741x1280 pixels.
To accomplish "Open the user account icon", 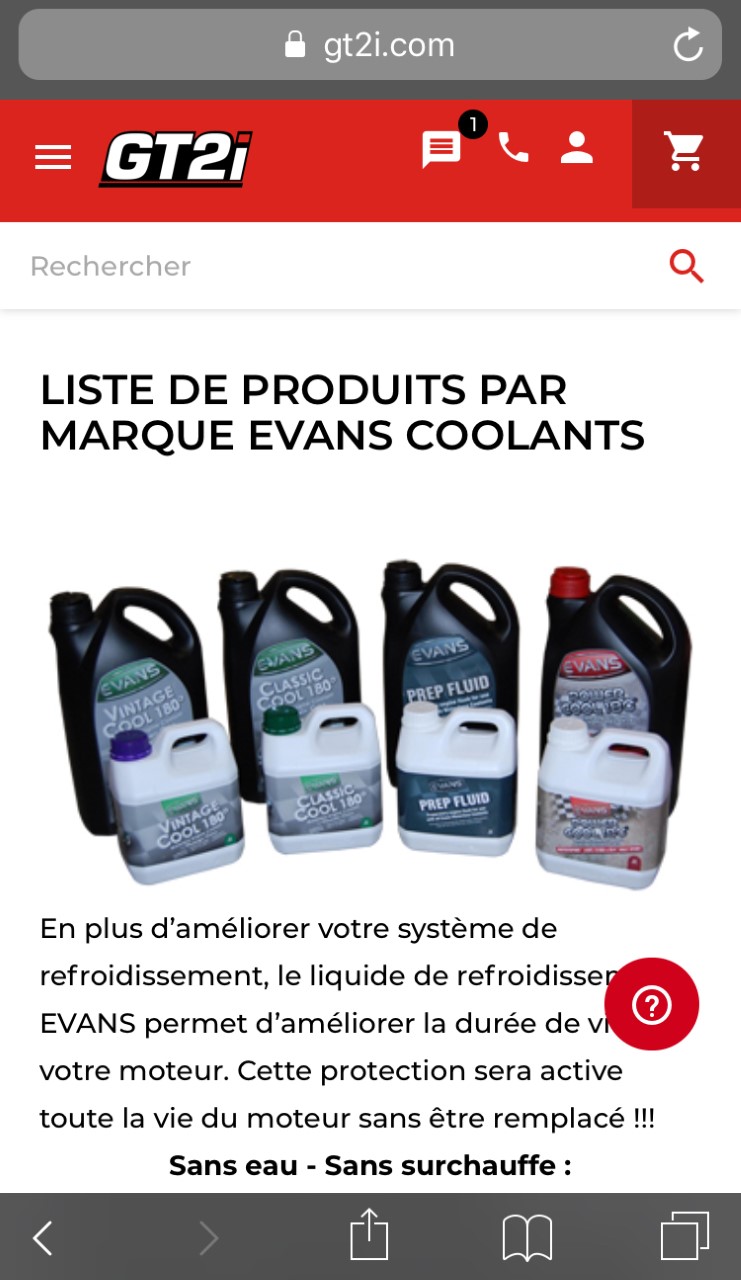I will pyautogui.click(x=577, y=148).
